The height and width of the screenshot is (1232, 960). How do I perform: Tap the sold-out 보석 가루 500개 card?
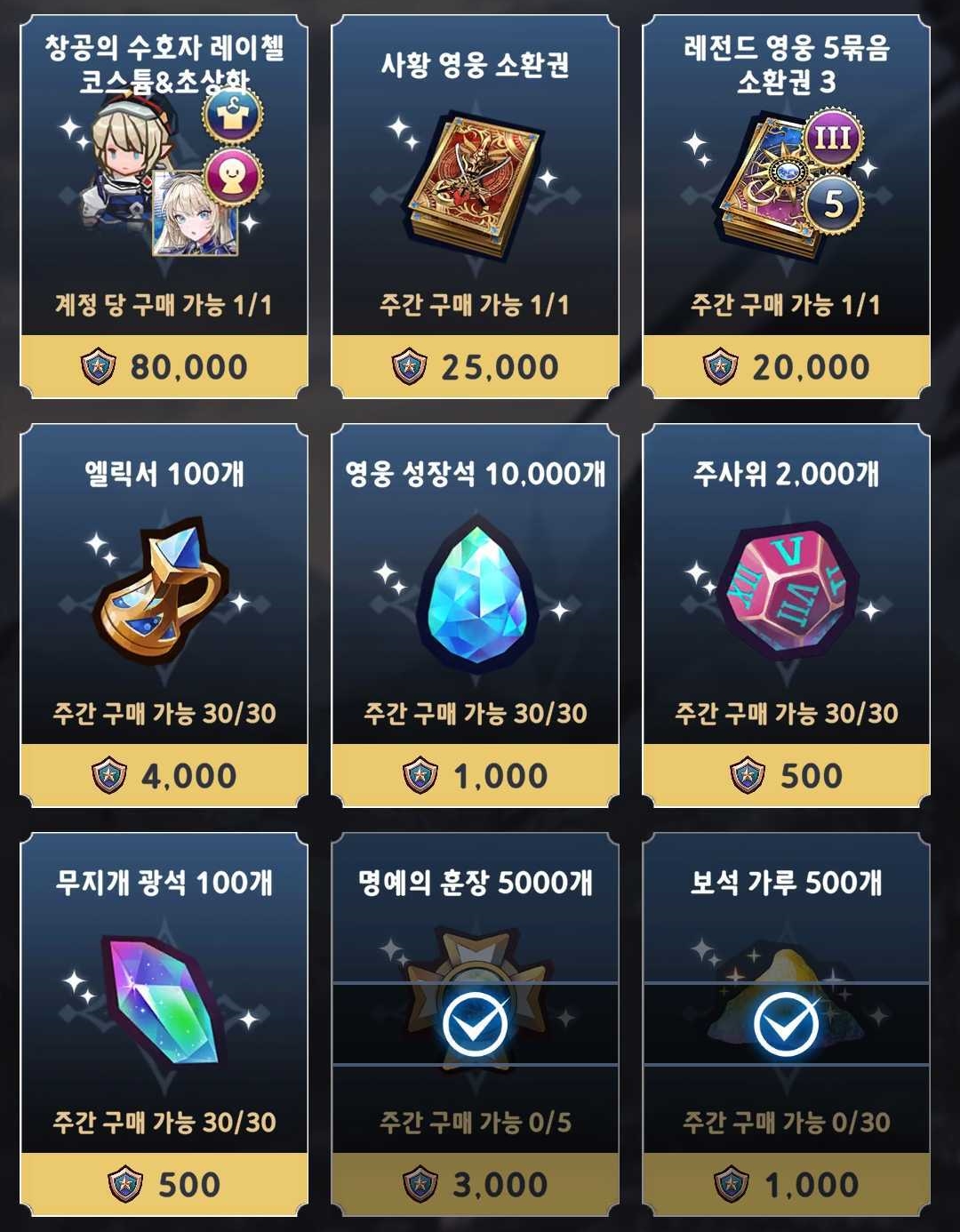pyautogui.click(x=787, y=1022)
